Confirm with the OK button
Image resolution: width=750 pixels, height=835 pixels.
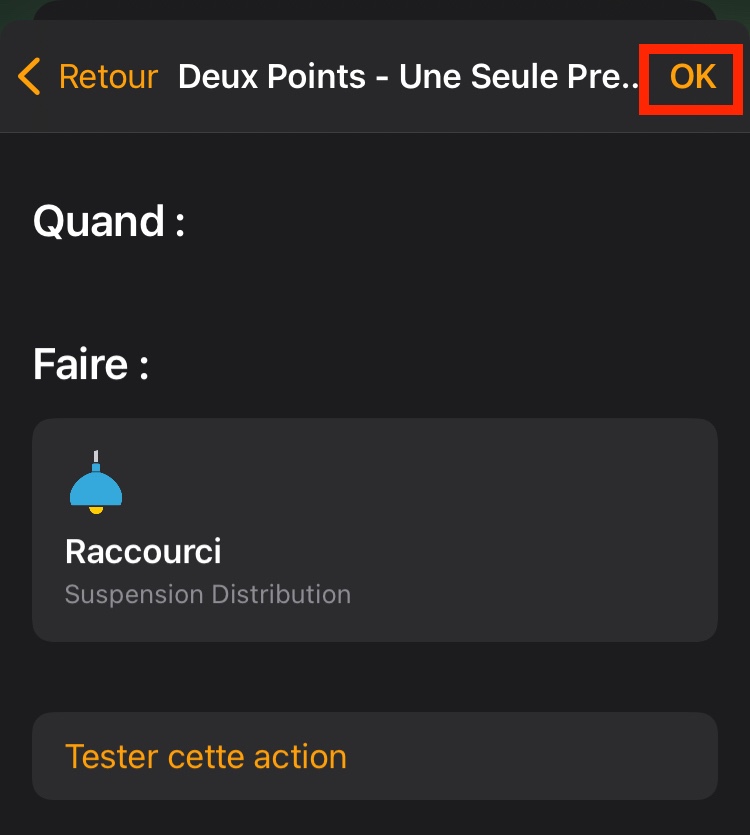click(692, 77)
